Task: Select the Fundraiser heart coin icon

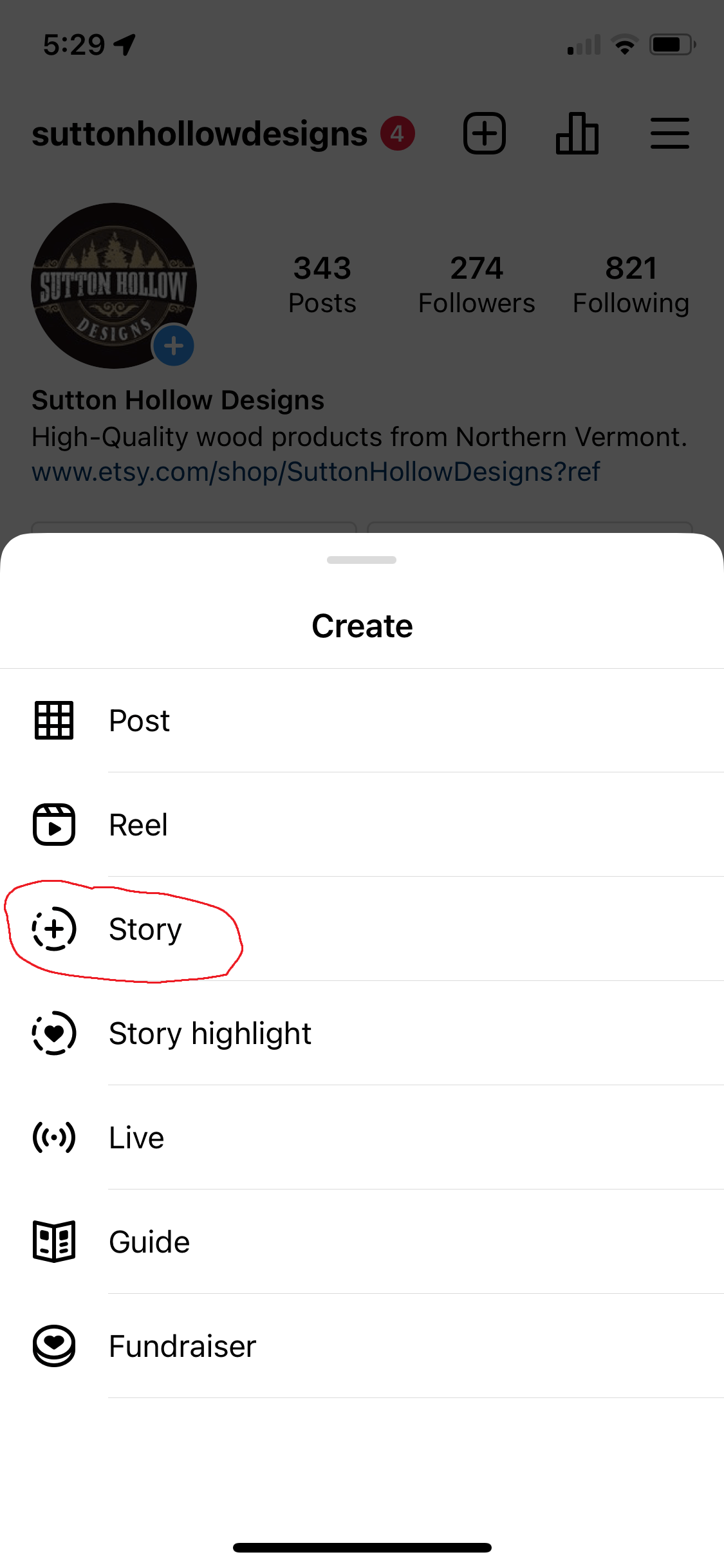Action: tap(54, 1345)
